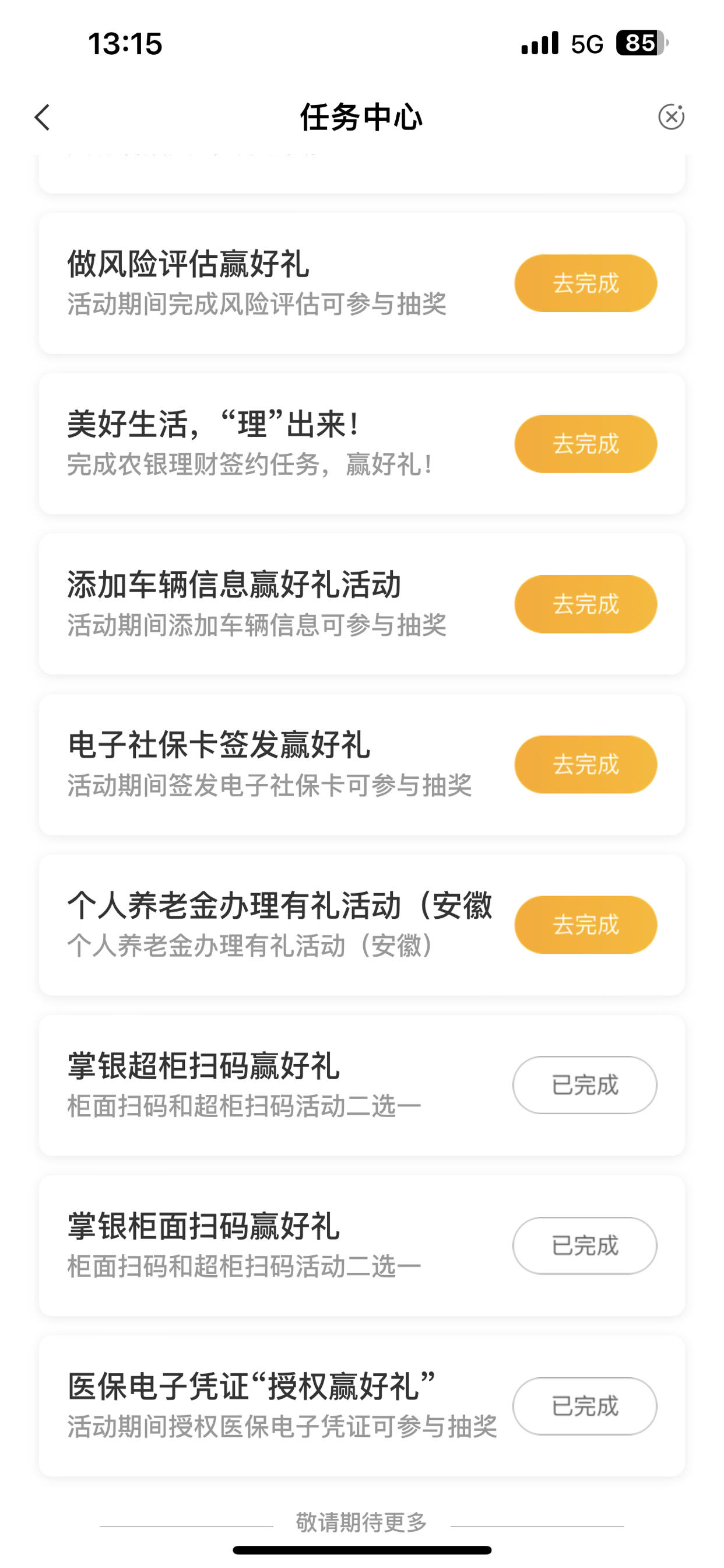Close the 任务中心 page with the X icon
This screenshot has width=724, height=1568.
tap(671, 116)
